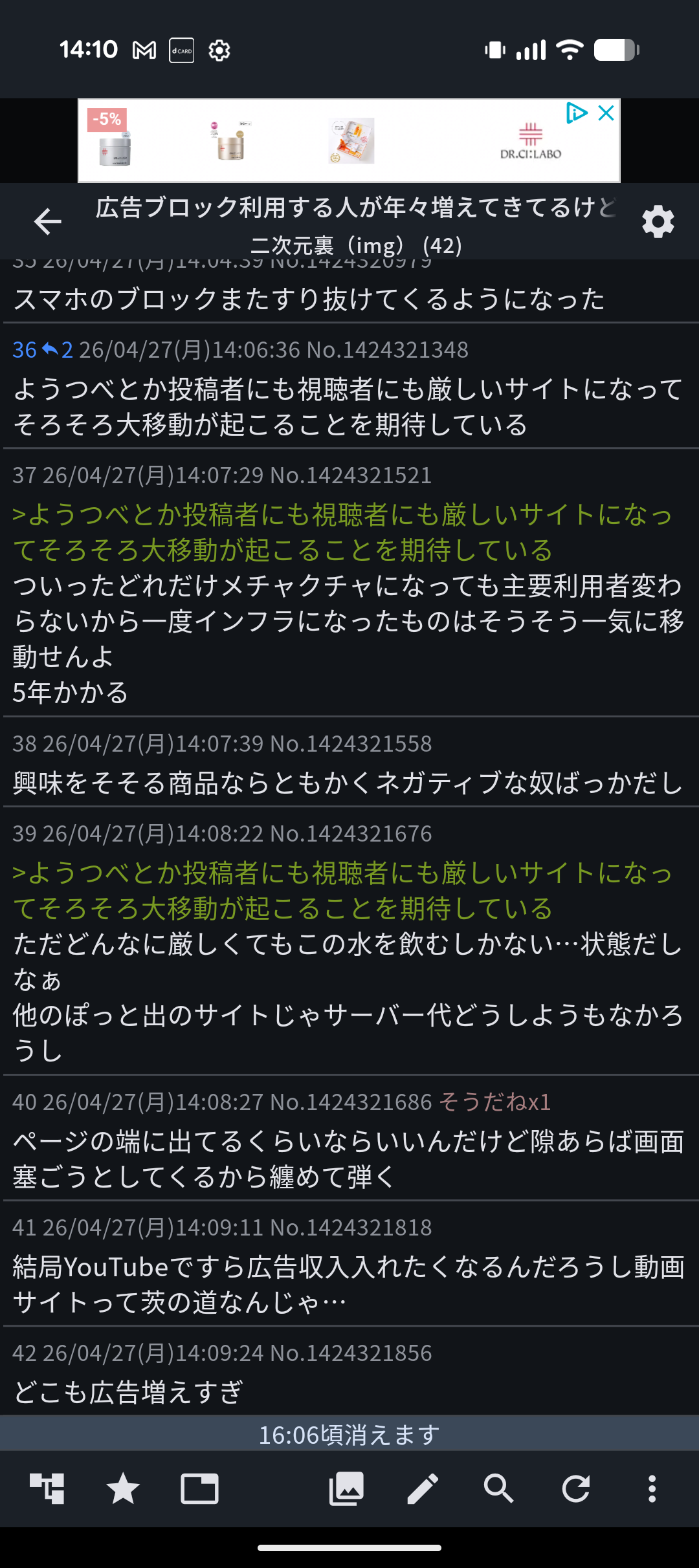Open thread settings gear icon

pyautogui.click(x=658, y=222)
